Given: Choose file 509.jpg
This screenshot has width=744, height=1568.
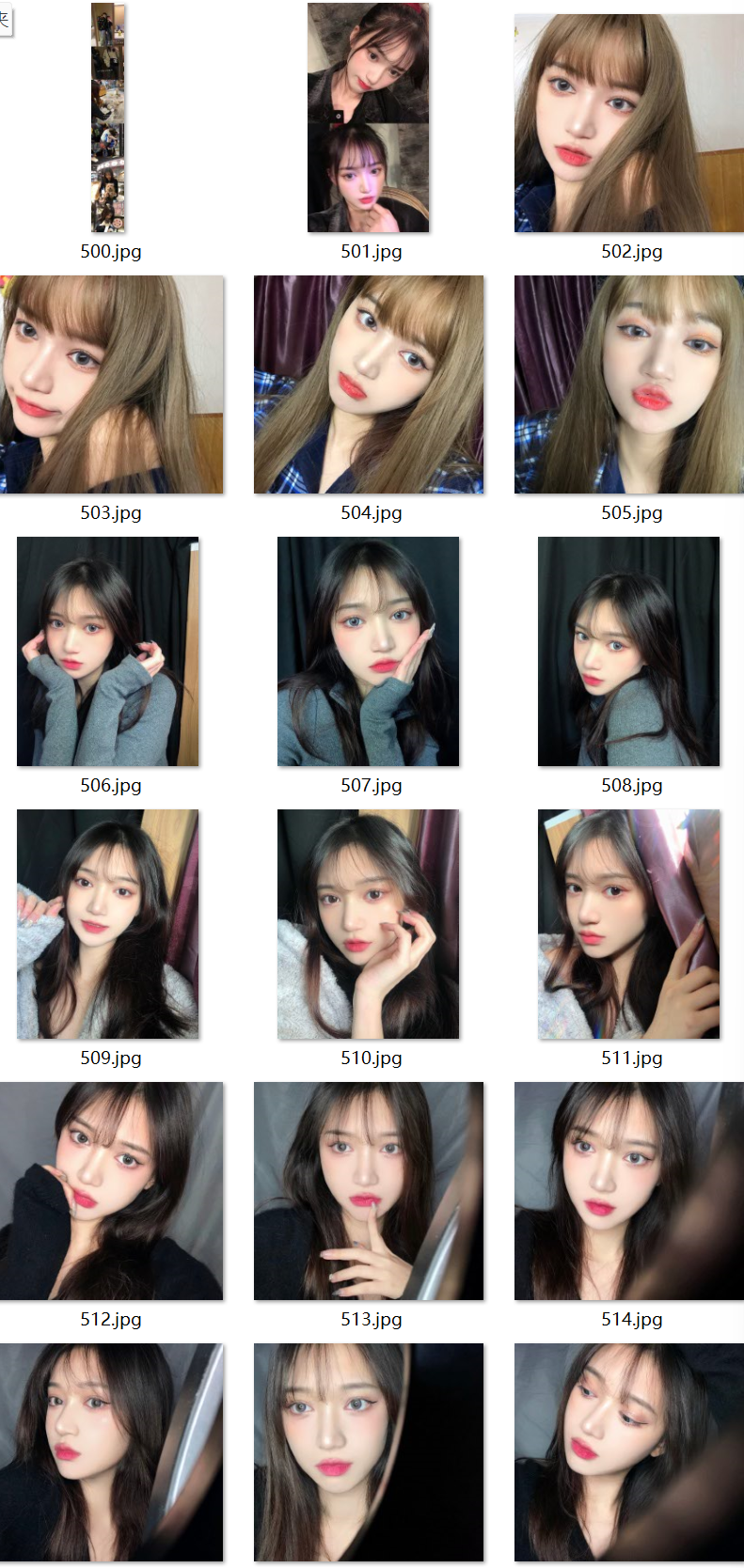Looking at the screenshot, I should (x=108, y=924).
